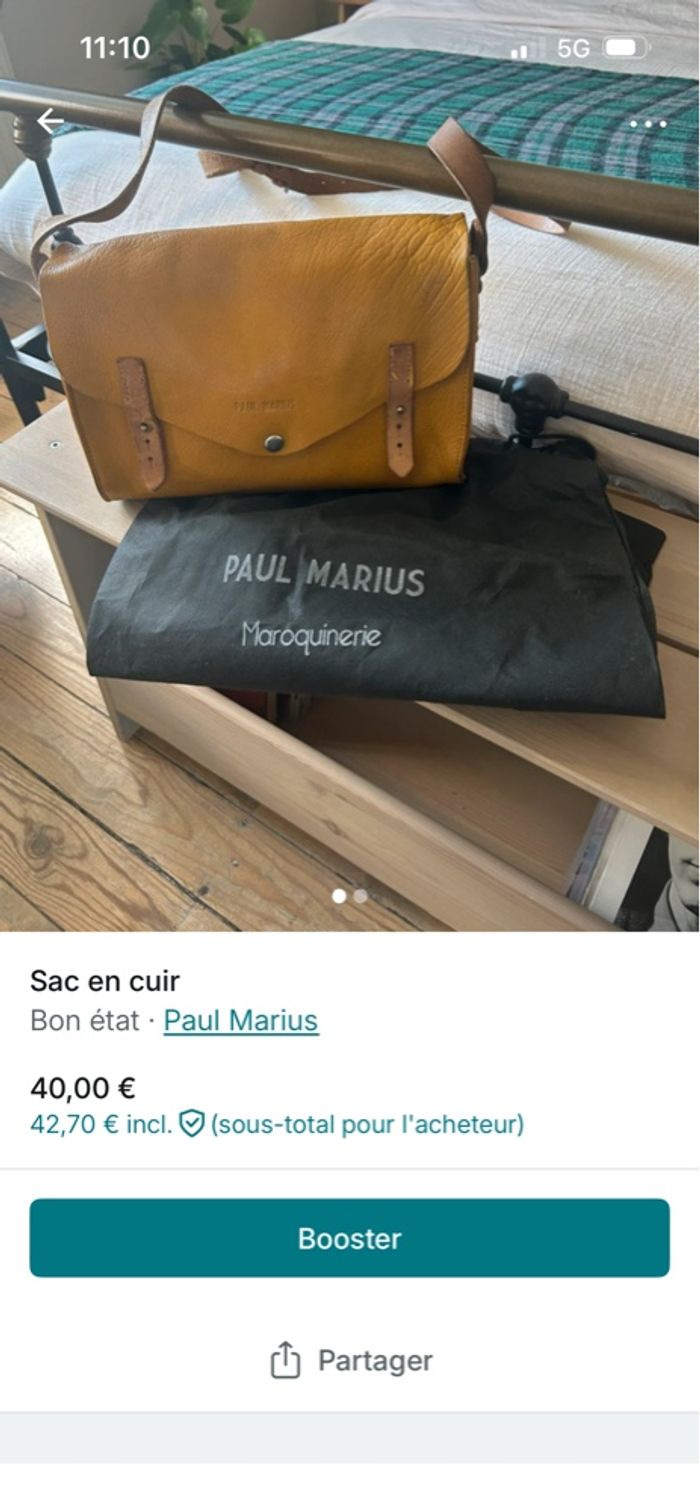Screen dimensions: 700x1512
Task: Open the leather bag photo fullscreen
Action: (350, 500)
